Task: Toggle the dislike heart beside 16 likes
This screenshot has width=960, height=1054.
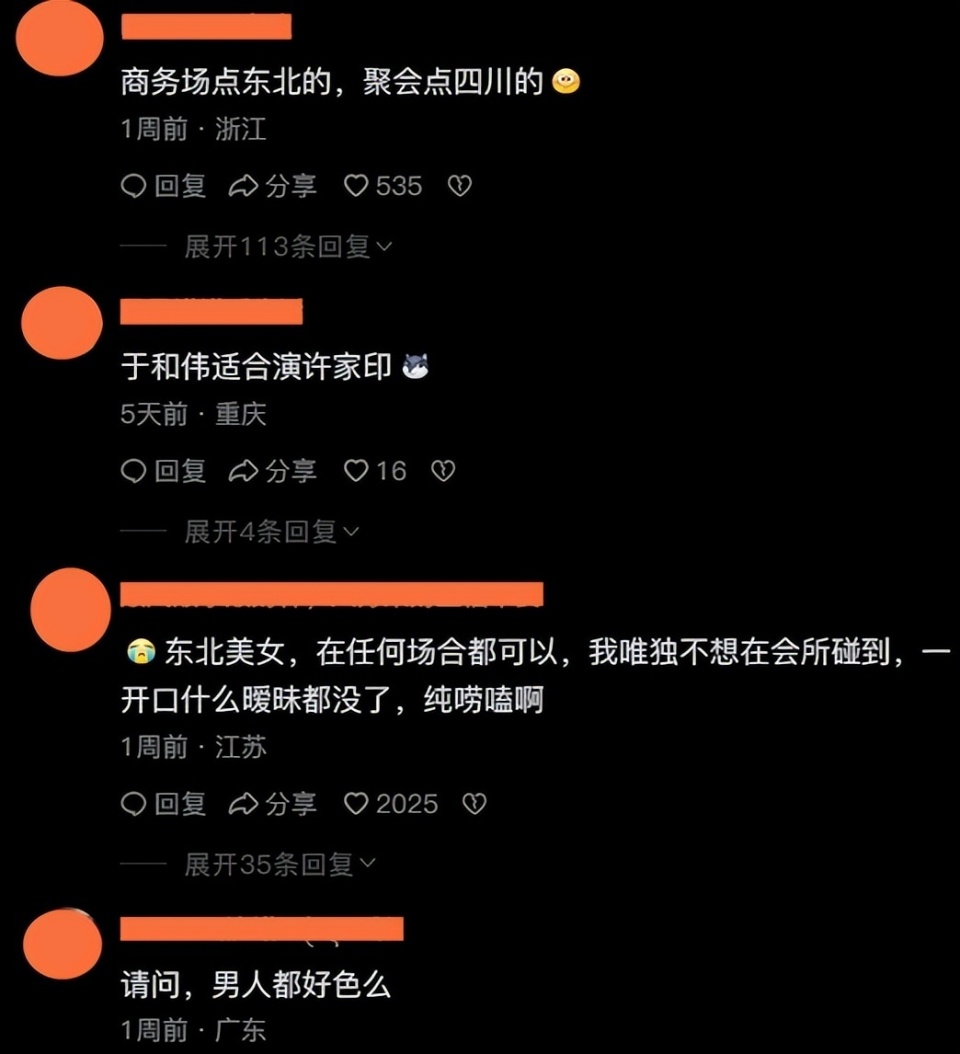Action: point(445,470)
